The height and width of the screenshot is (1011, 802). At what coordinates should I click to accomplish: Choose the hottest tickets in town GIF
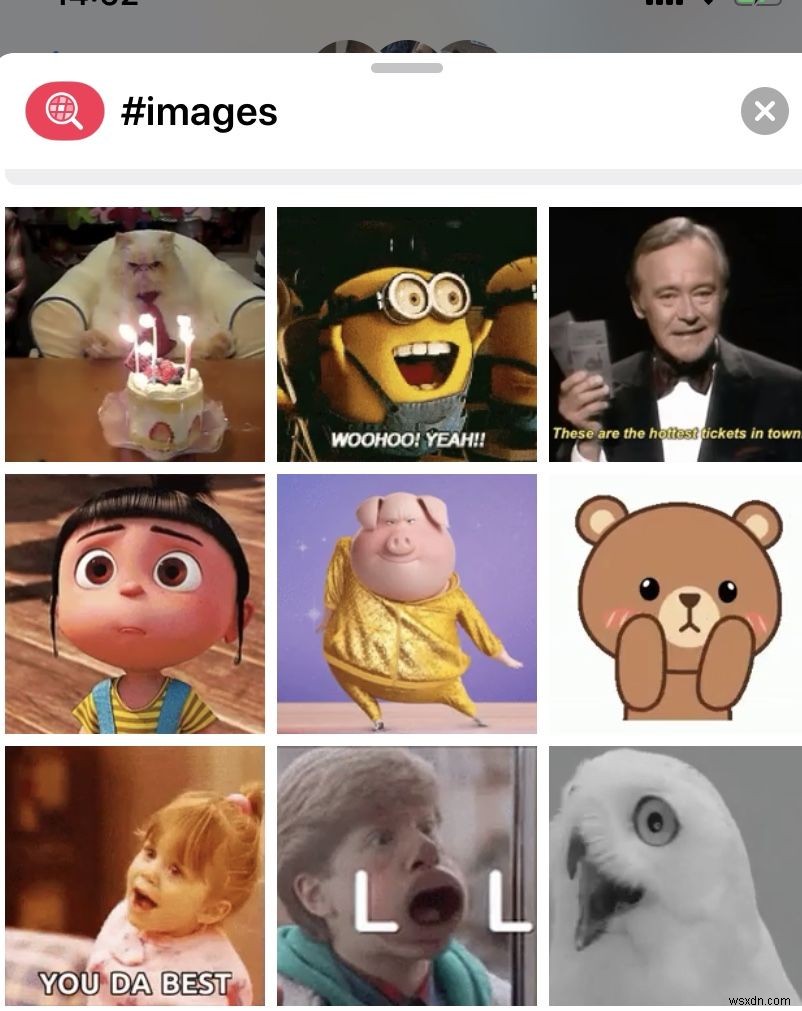675,334
